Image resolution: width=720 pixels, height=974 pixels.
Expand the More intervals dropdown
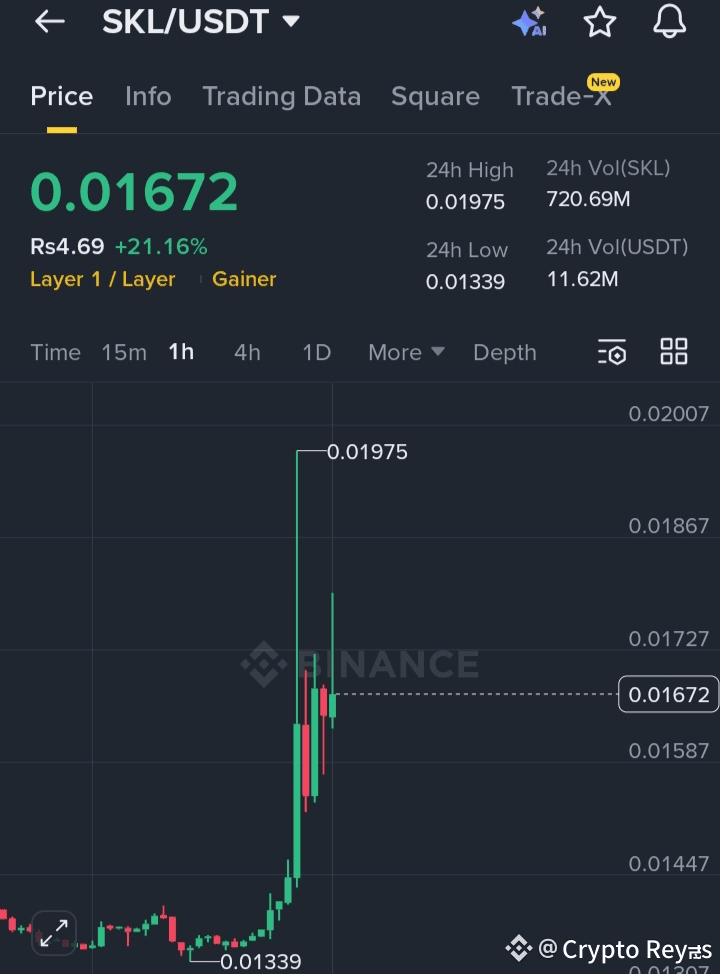[x=406, y=352]
